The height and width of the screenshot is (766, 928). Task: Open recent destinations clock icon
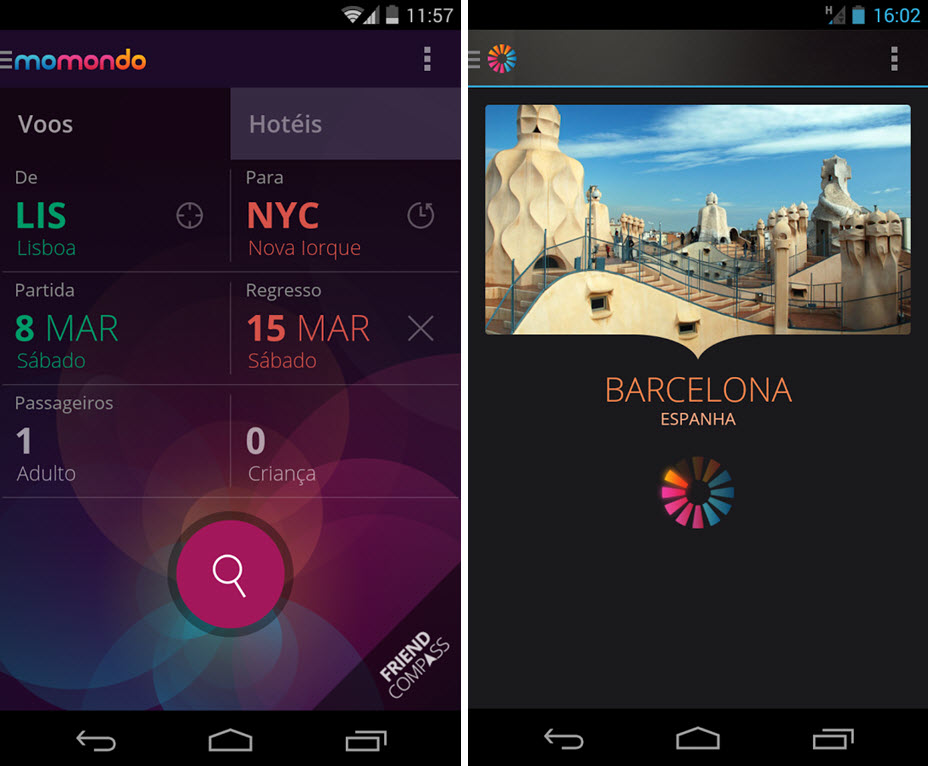click(x=421, y=215)
